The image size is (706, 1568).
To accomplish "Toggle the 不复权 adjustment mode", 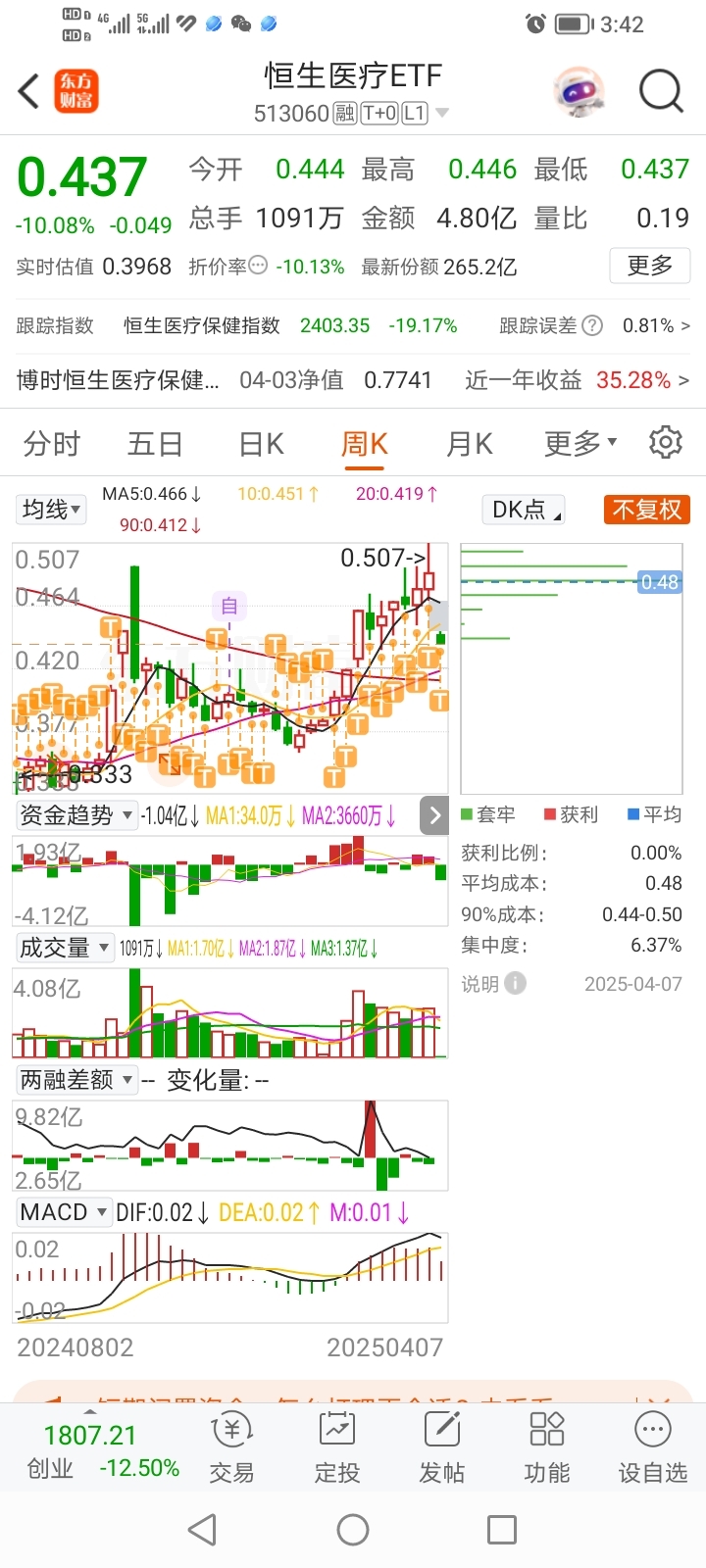I will click(x=646, y=510).
